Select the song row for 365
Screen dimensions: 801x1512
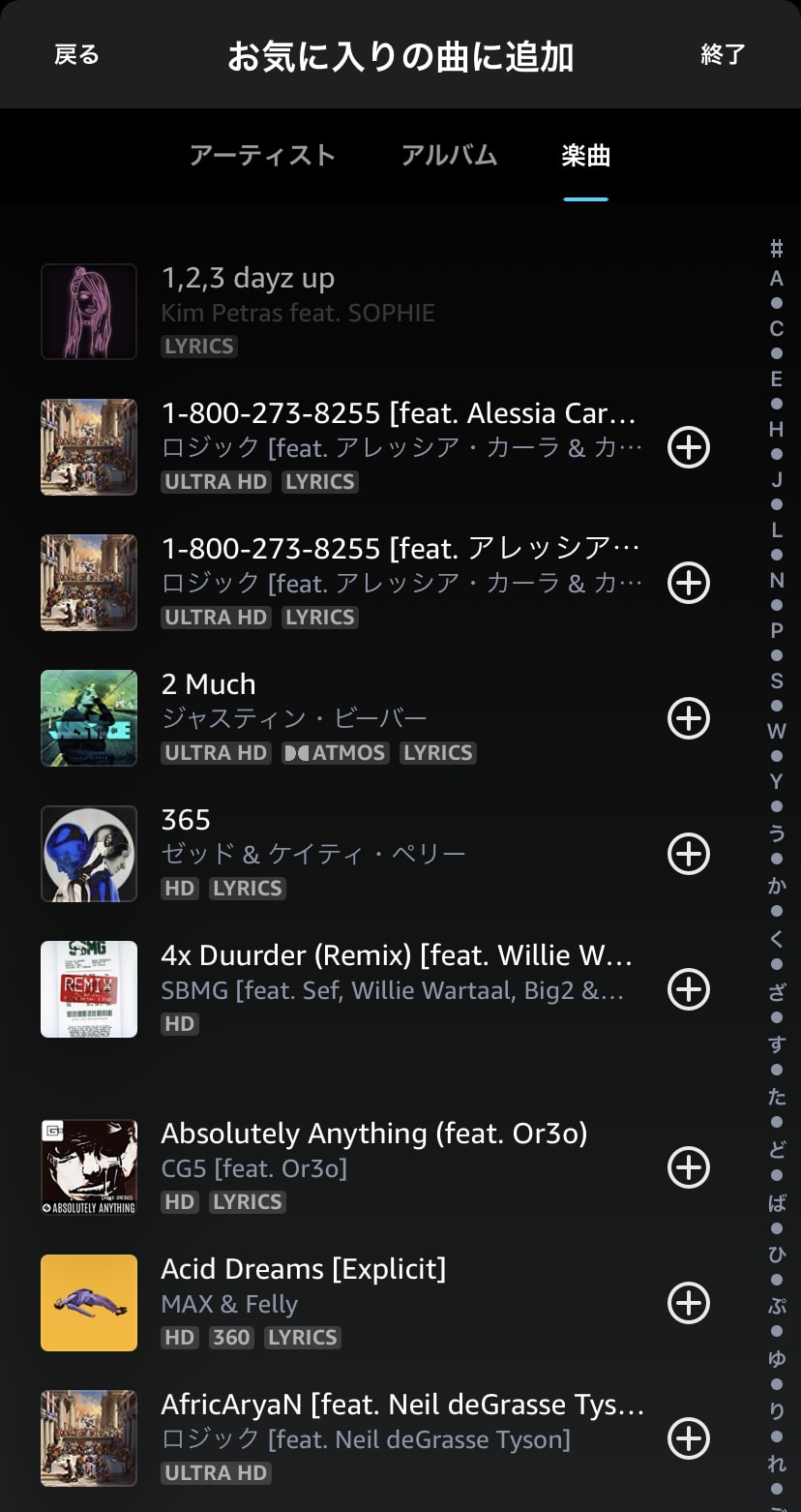(387, 854)
